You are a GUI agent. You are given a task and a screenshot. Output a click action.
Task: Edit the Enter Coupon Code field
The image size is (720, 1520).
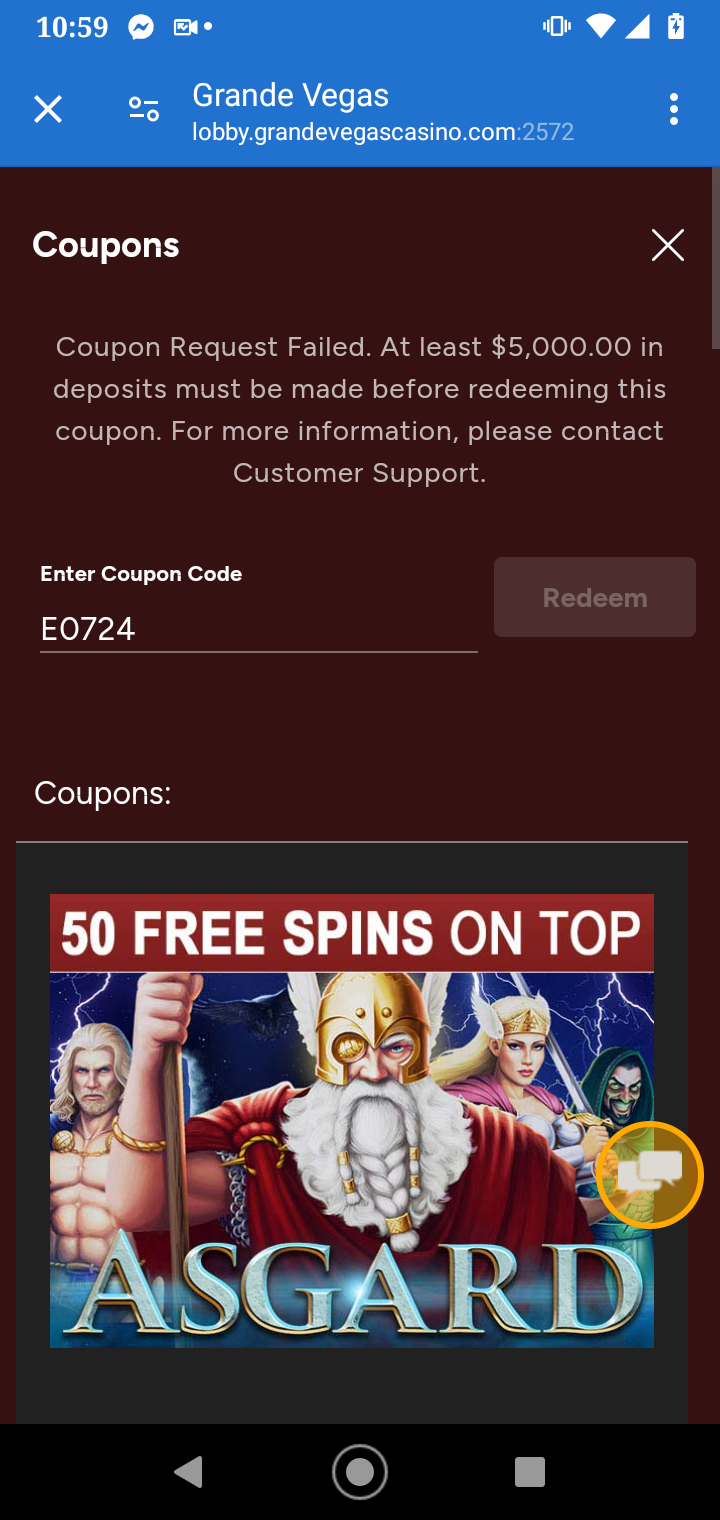pos(258,629)
